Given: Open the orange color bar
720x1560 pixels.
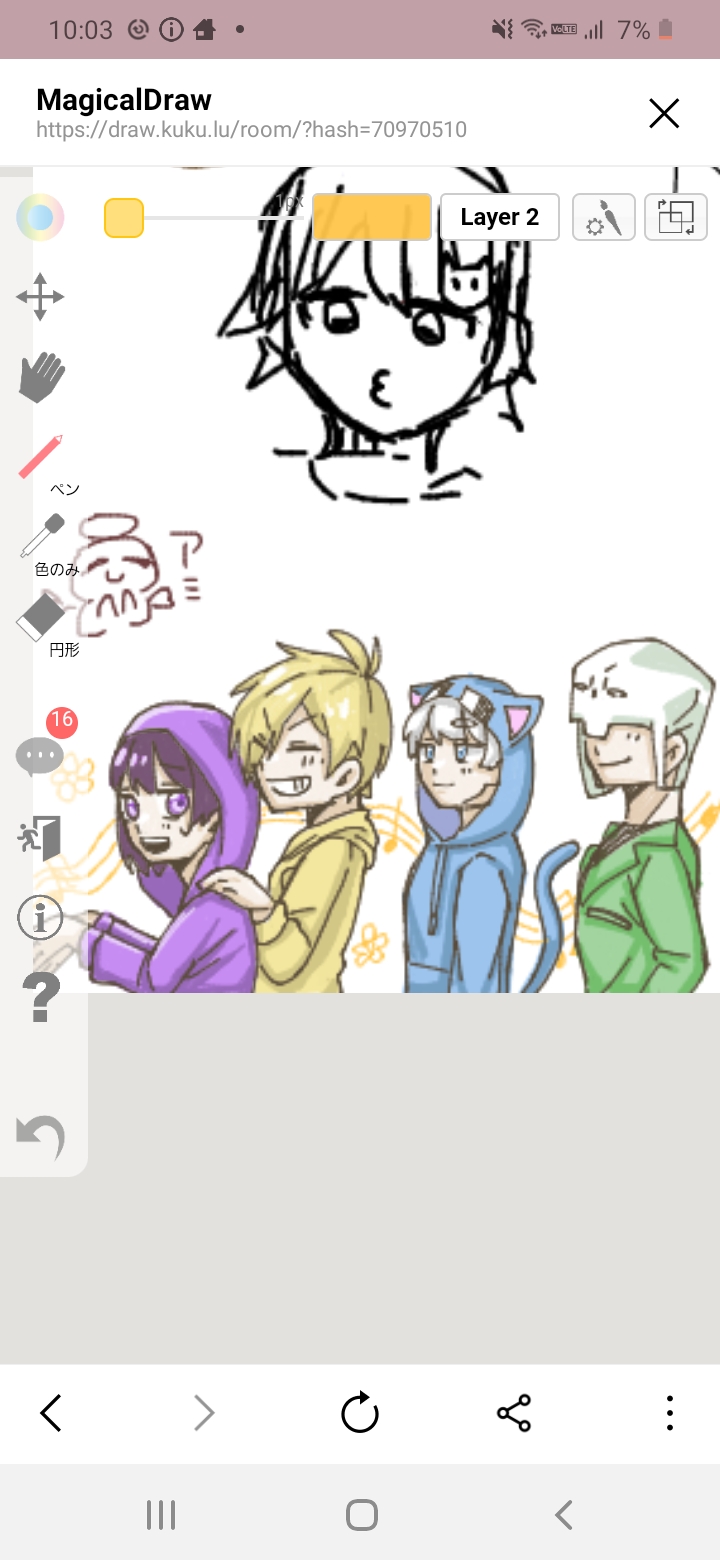Looking at the screenshot, I should point(372,217).
